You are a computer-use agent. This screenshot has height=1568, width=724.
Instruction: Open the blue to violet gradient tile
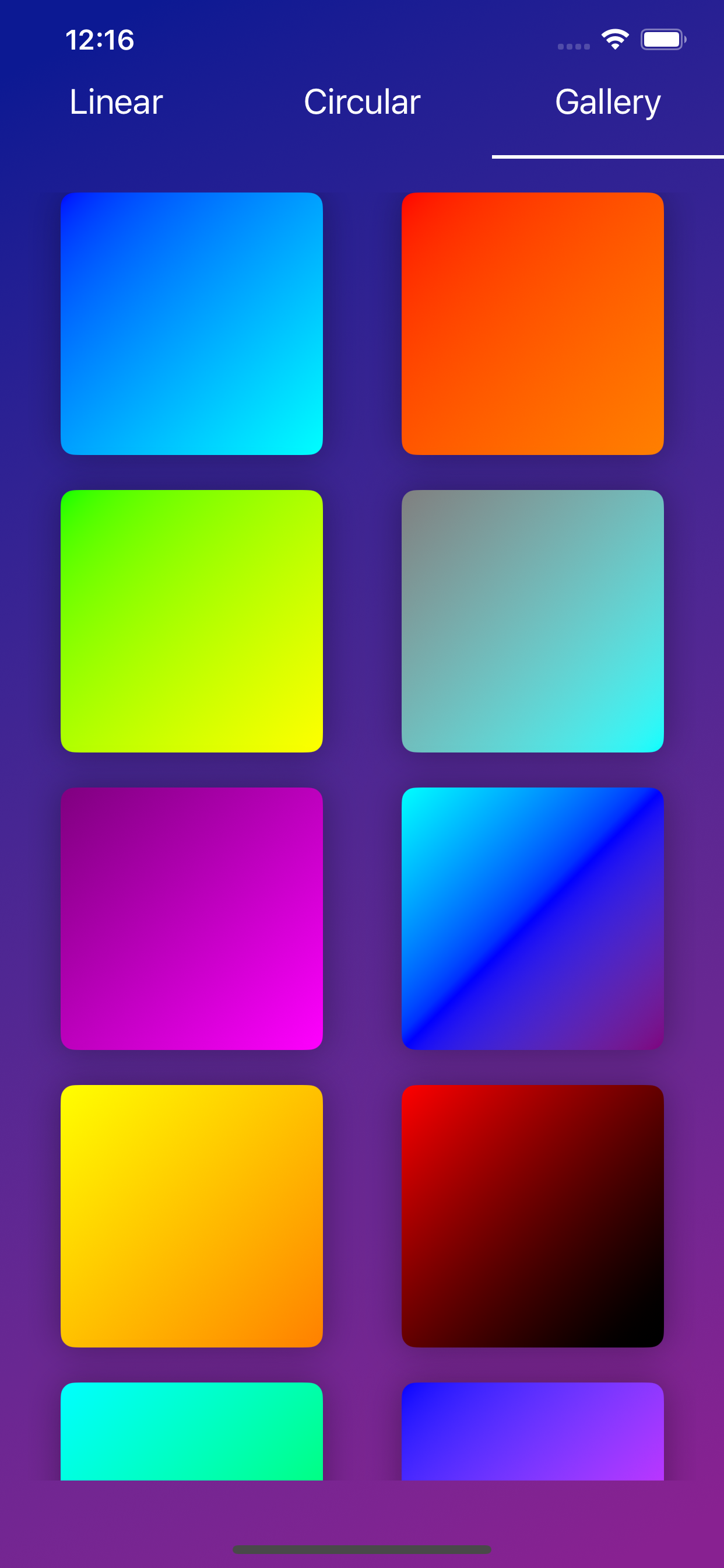click(532, 1430)
